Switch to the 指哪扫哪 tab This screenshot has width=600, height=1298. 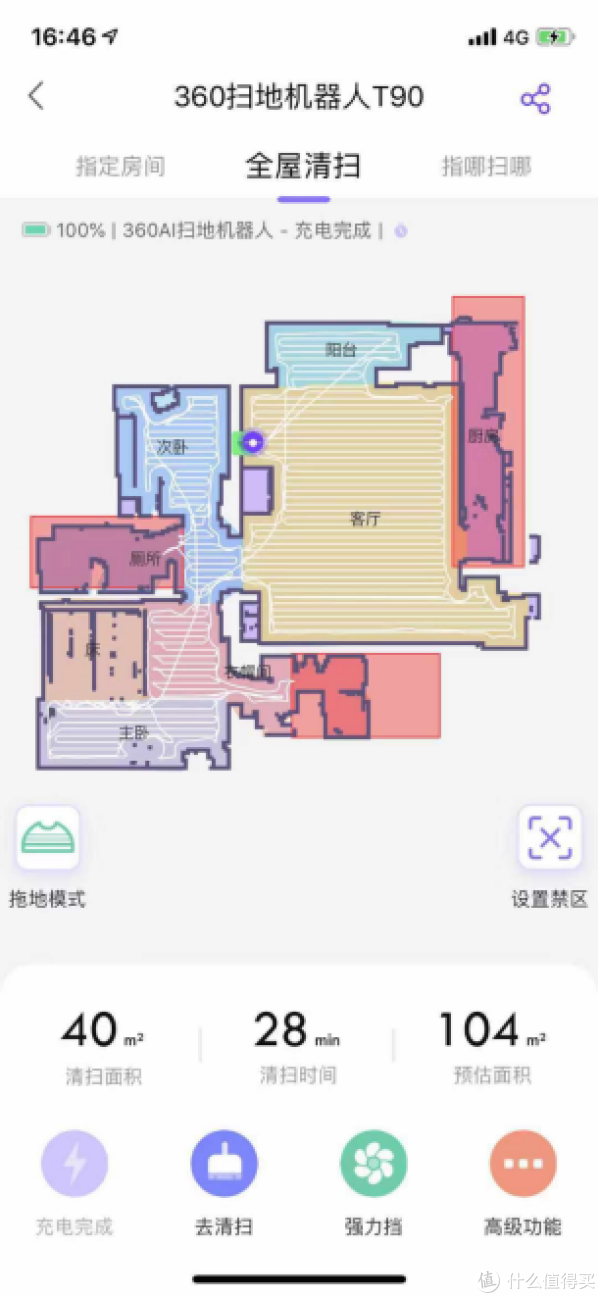487,166
